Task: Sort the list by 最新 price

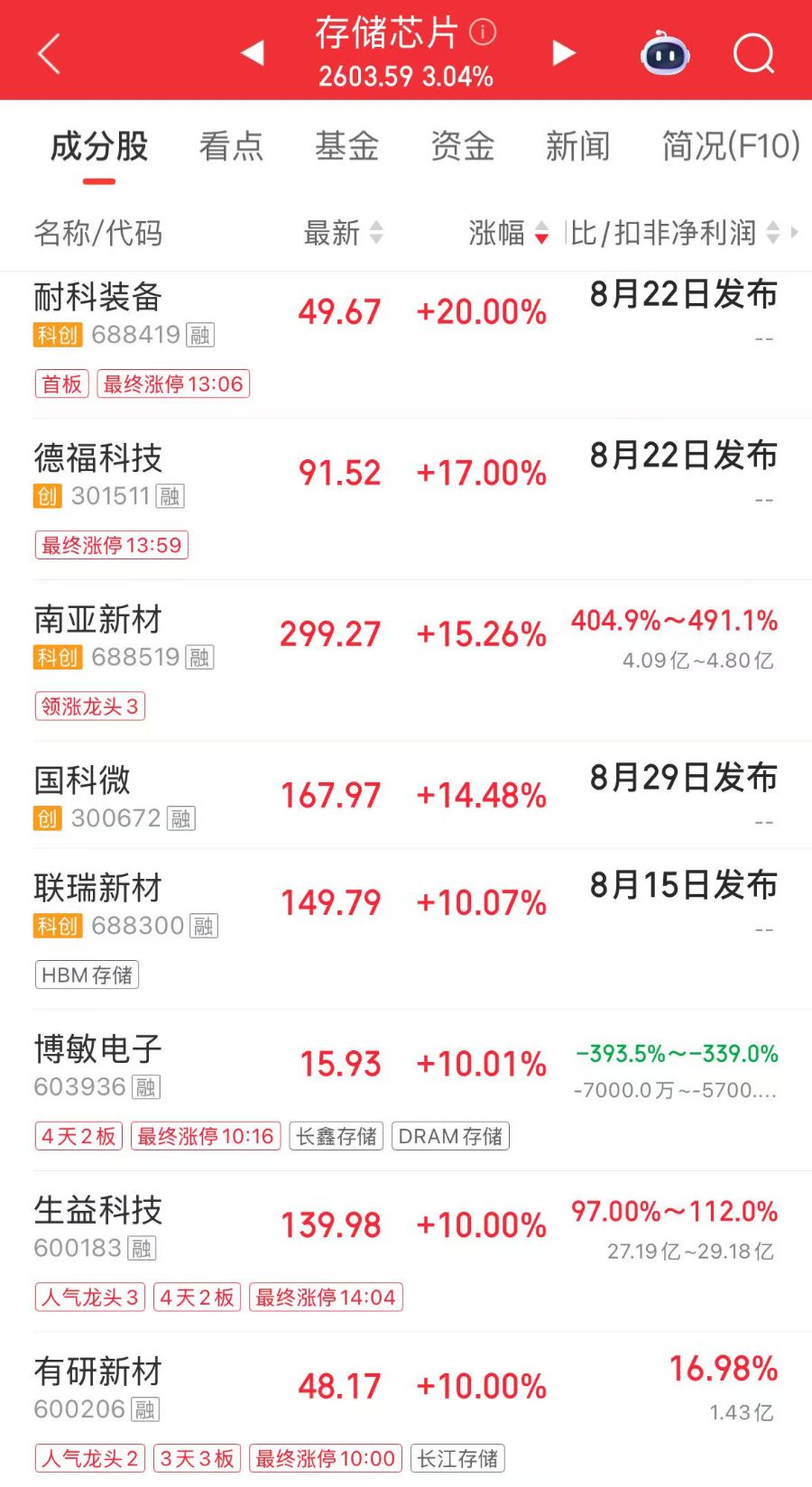Action: click(343, 233)
